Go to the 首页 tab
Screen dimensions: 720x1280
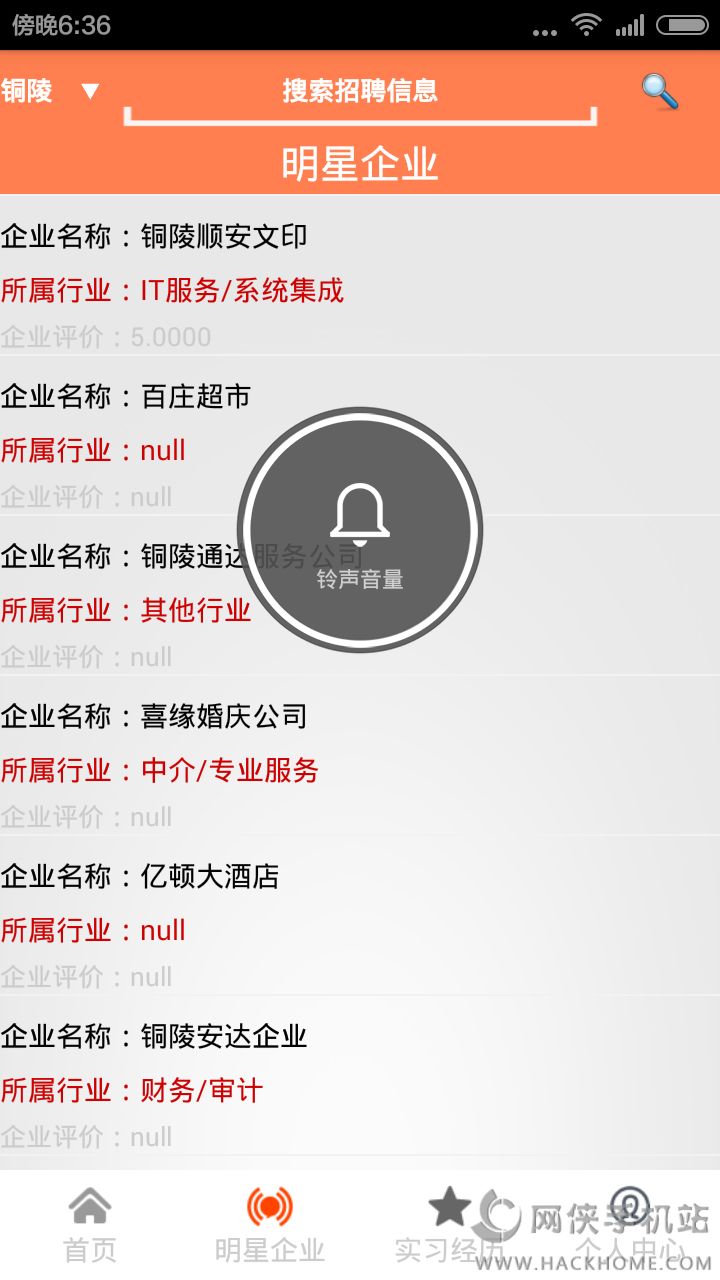pos(90,1225)
